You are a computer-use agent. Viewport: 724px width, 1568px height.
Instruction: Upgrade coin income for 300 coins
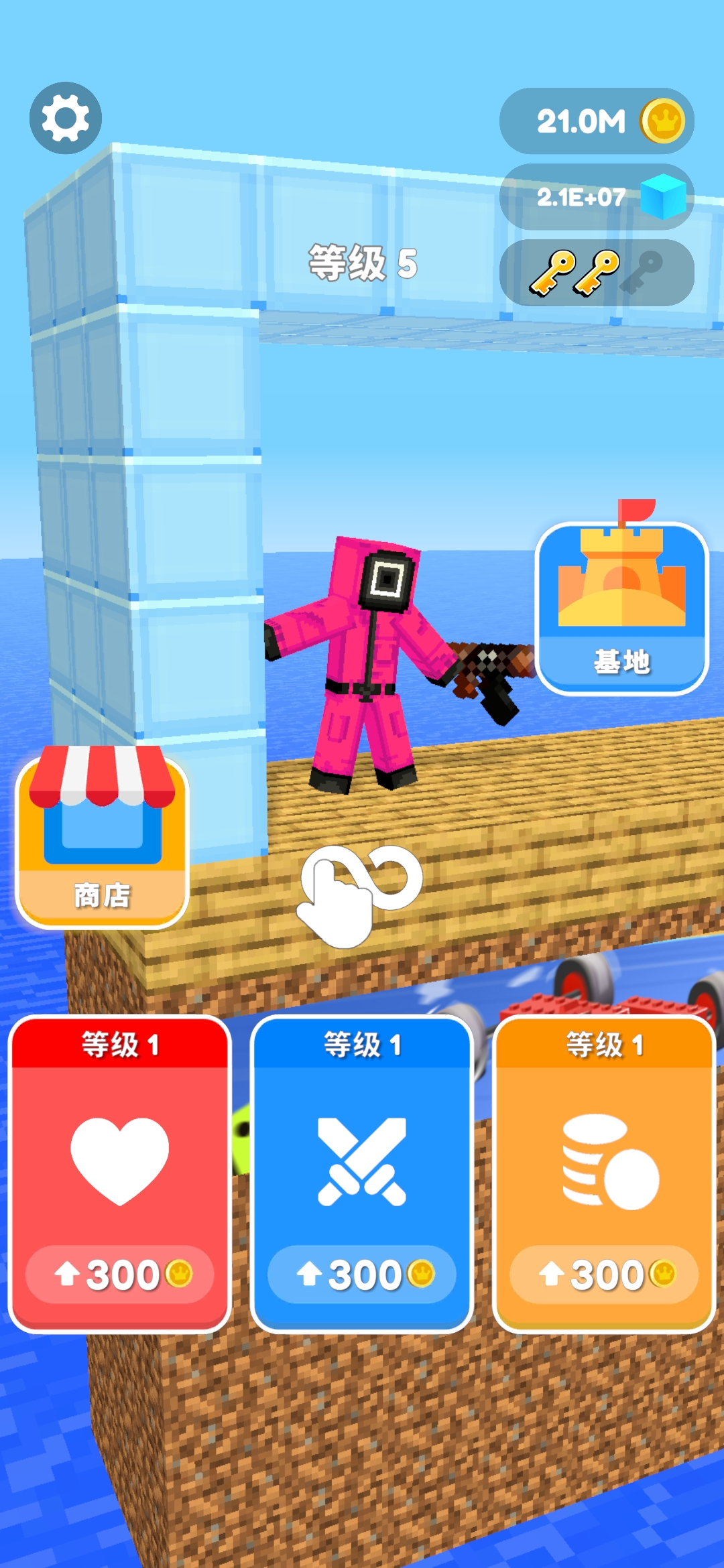pos(604,1272)
